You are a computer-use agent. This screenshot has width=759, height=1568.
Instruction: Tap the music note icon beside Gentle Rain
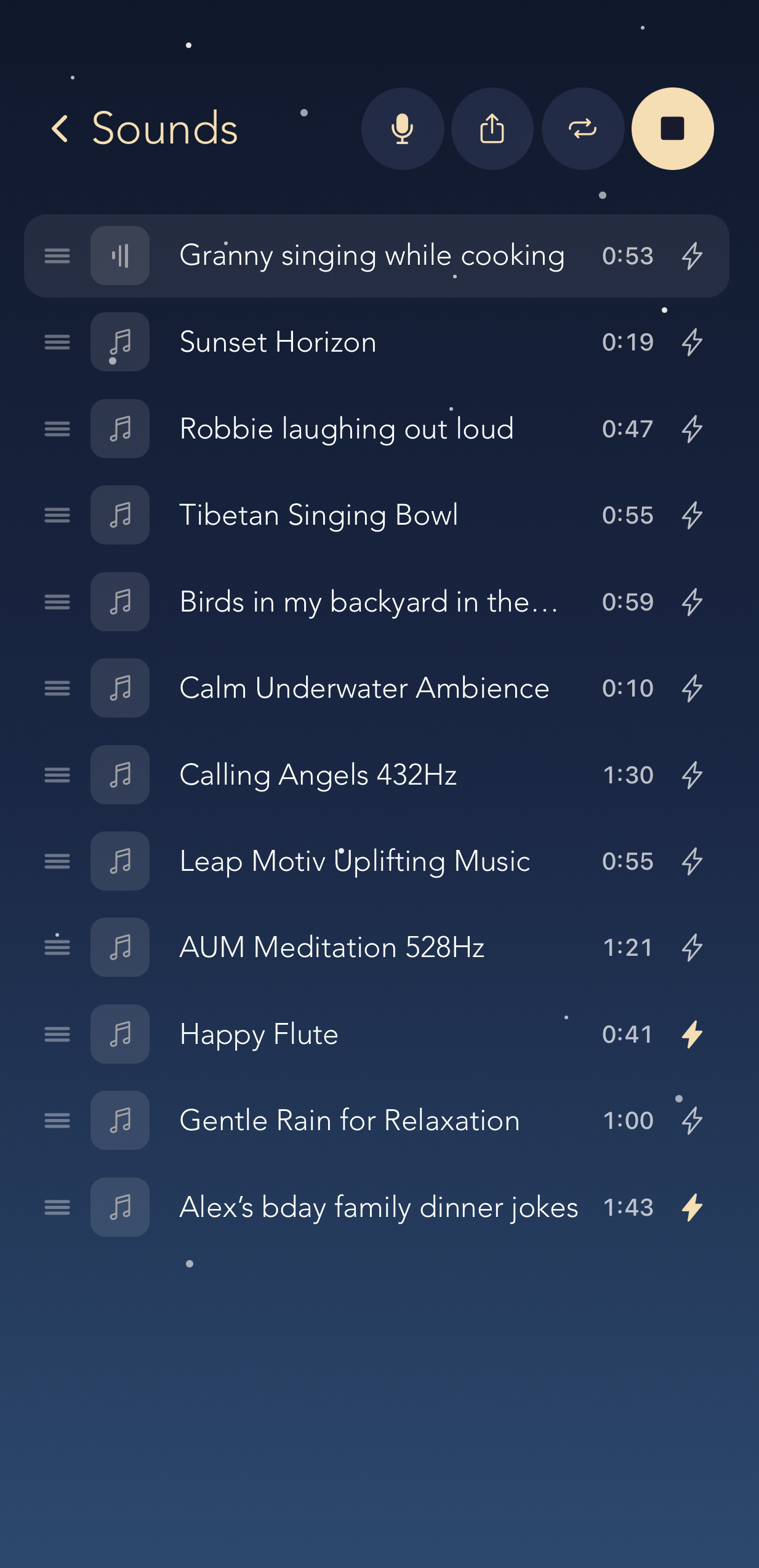tap(119, 1121)
